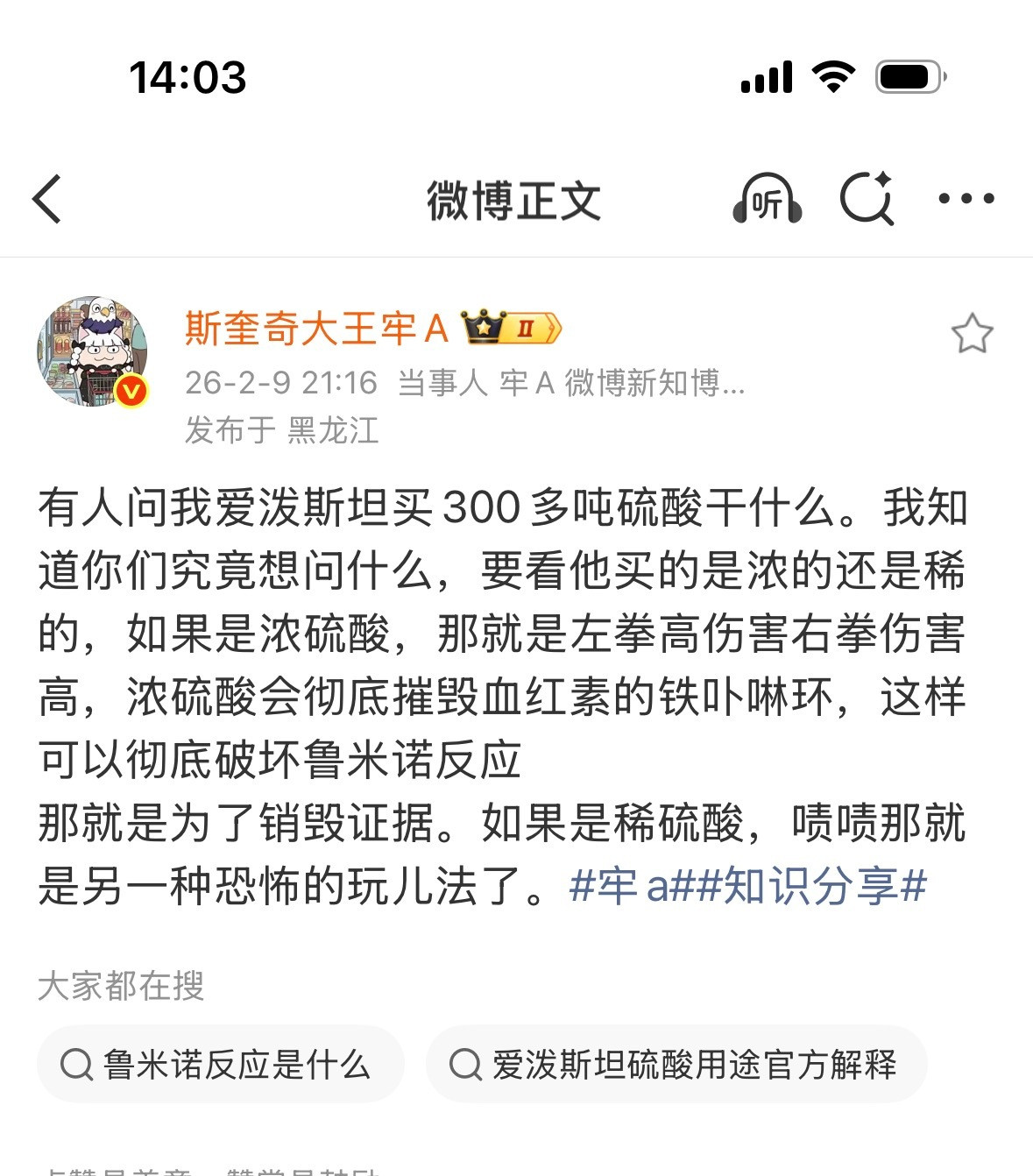Tap the location text 发布于 黑龙江
Image resolution: width=1033 pixels, height=1176 pixels.
285,429
